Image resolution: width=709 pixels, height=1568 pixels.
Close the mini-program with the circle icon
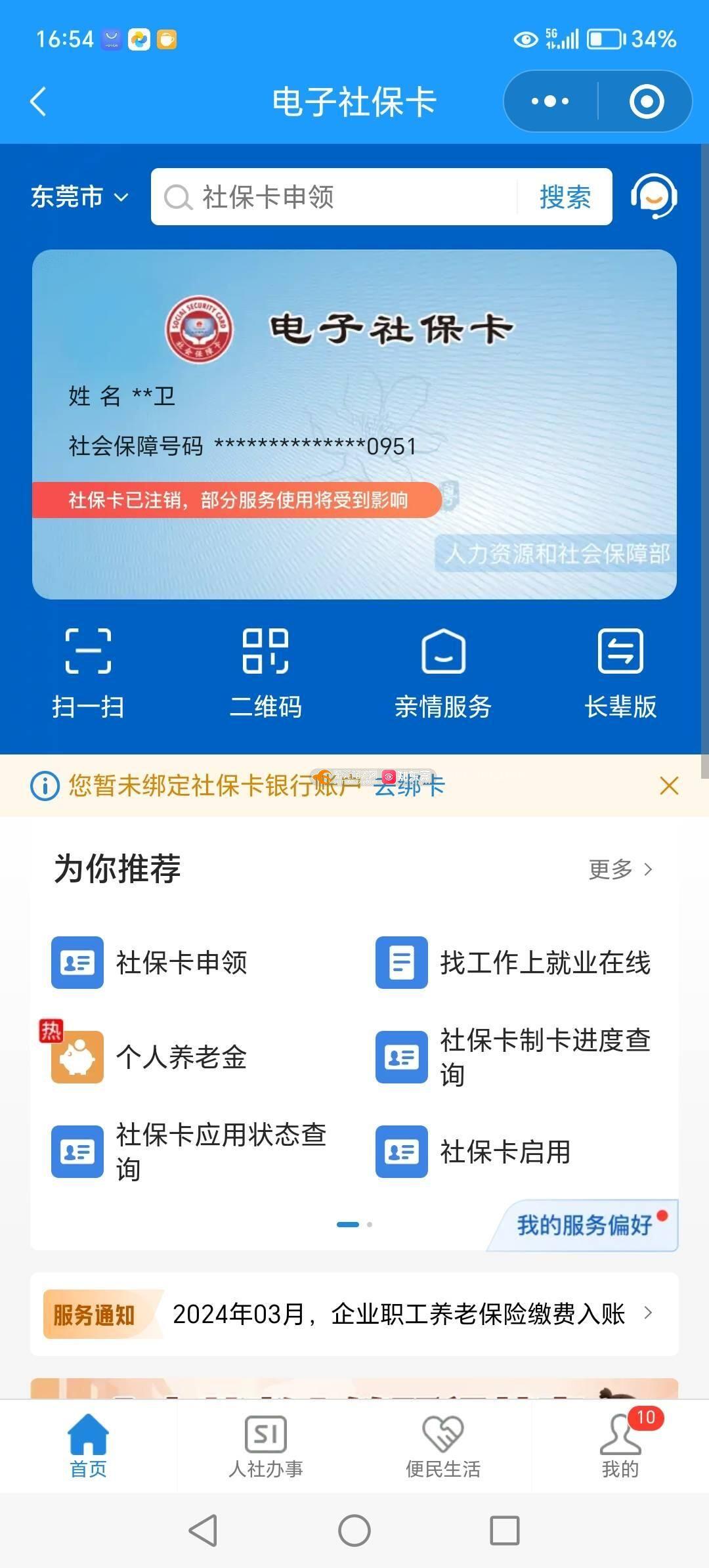[647, 102]
